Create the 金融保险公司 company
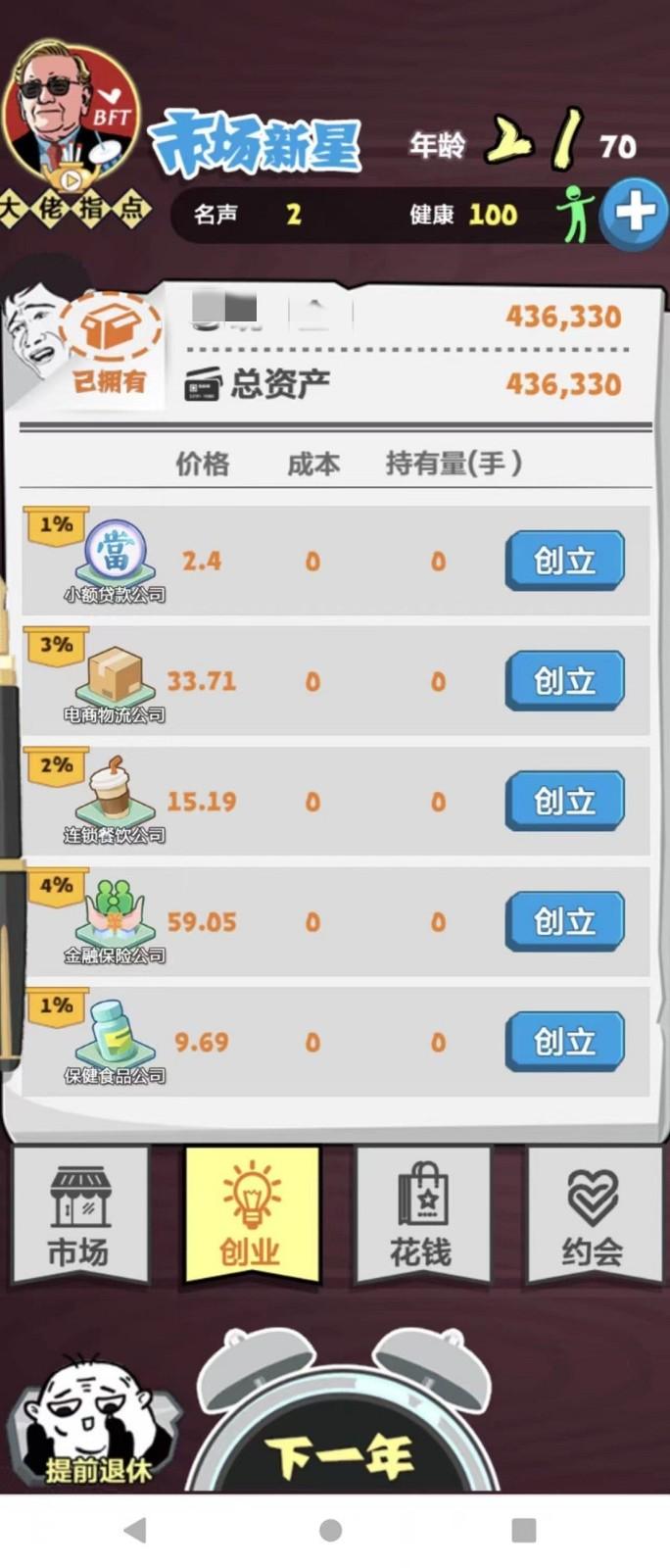The height and width of the screenshot is (1568, 670). point(564,922)
